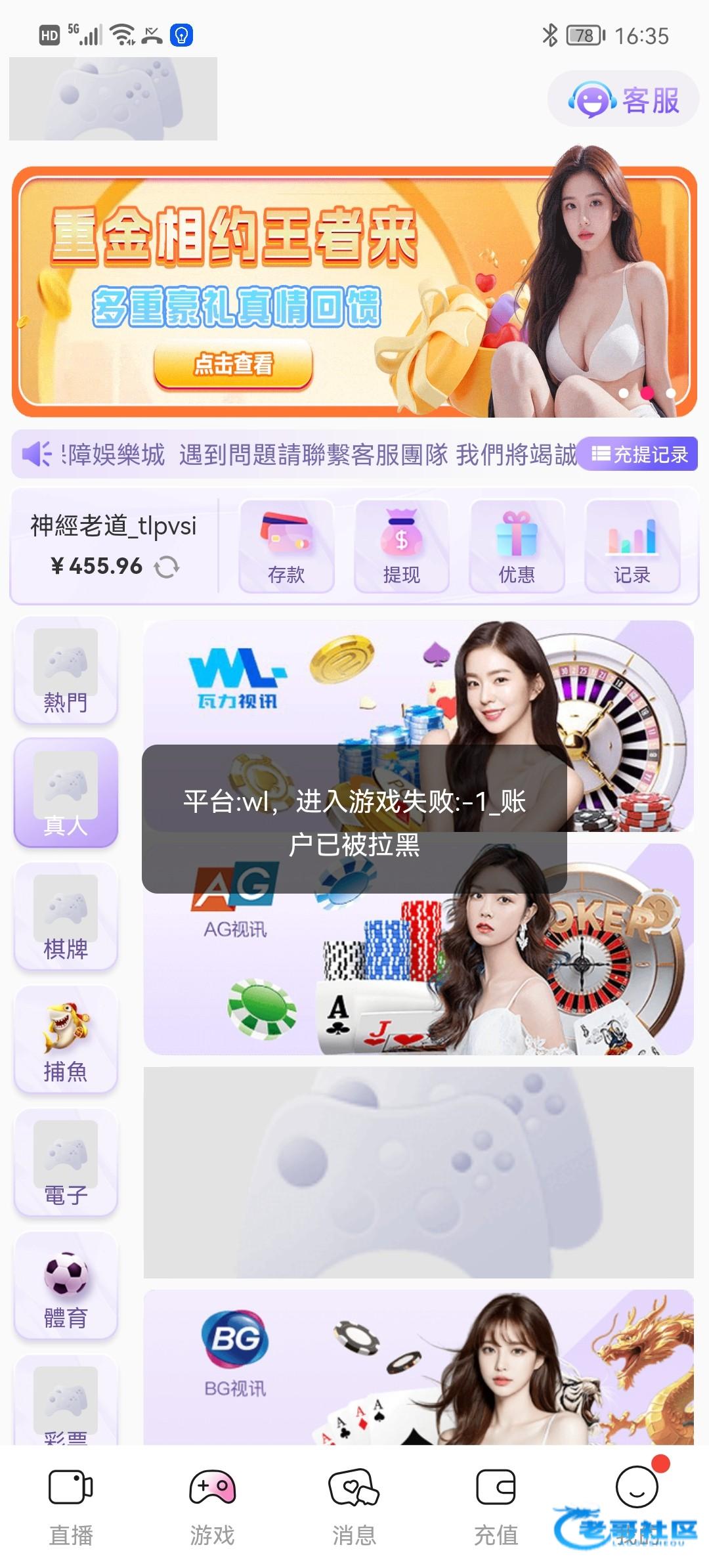
Task: Refresh the account balance
Action: [167, 566]
